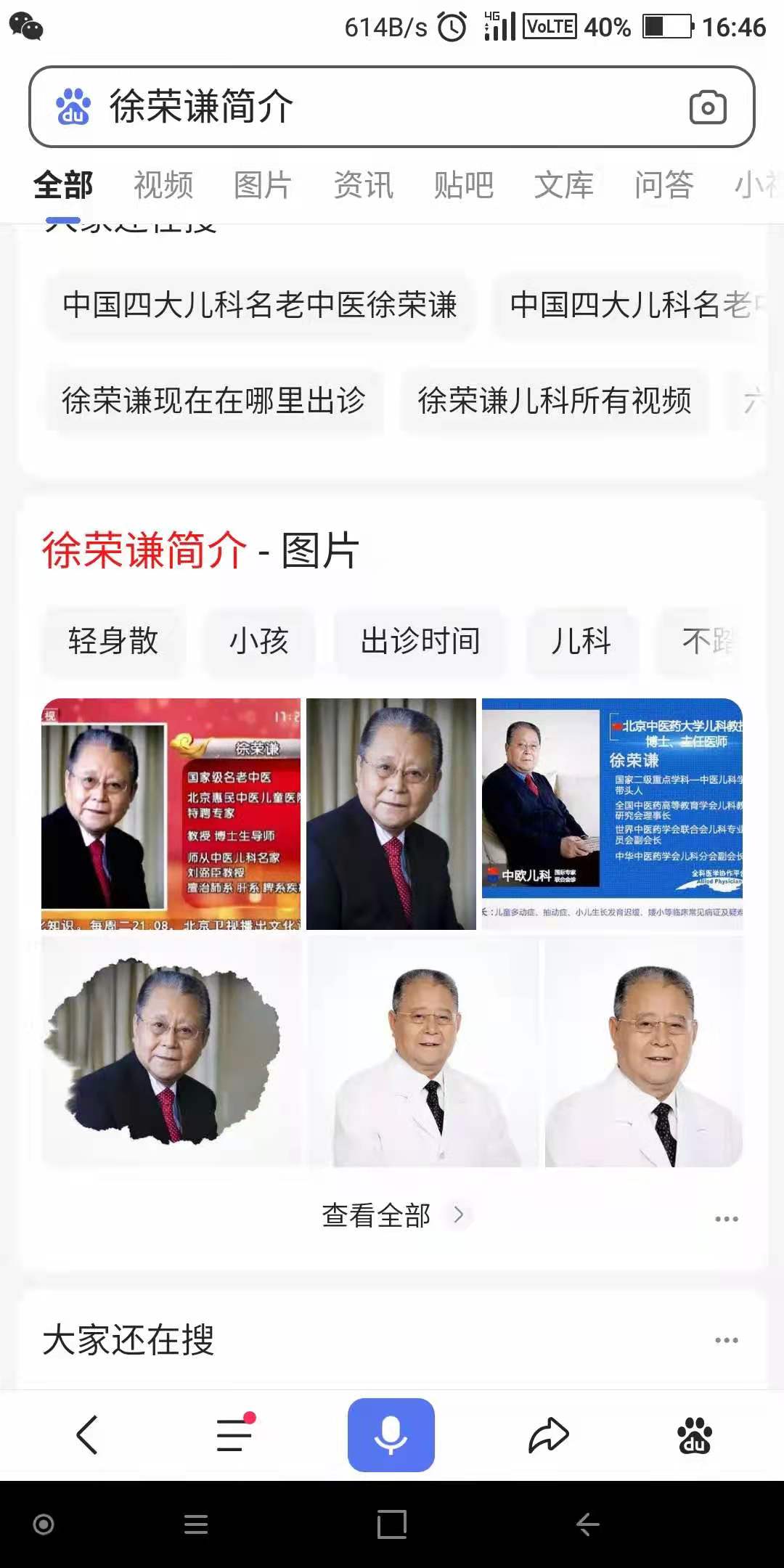784x1568 pixels.
Task: View all images via 查看全部
Action: pos(392,1215)
